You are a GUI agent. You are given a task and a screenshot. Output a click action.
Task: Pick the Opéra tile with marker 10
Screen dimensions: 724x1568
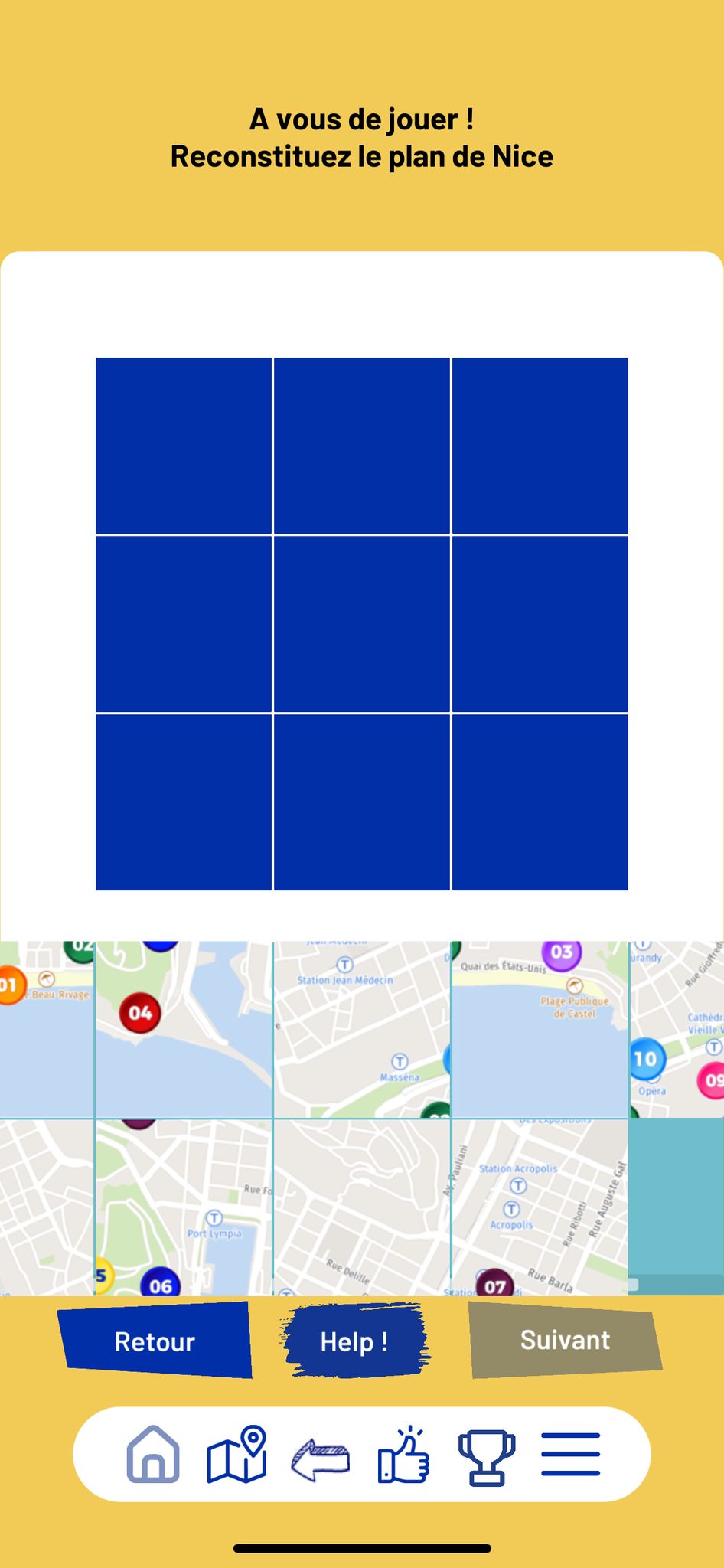(x=677, y=1030)
